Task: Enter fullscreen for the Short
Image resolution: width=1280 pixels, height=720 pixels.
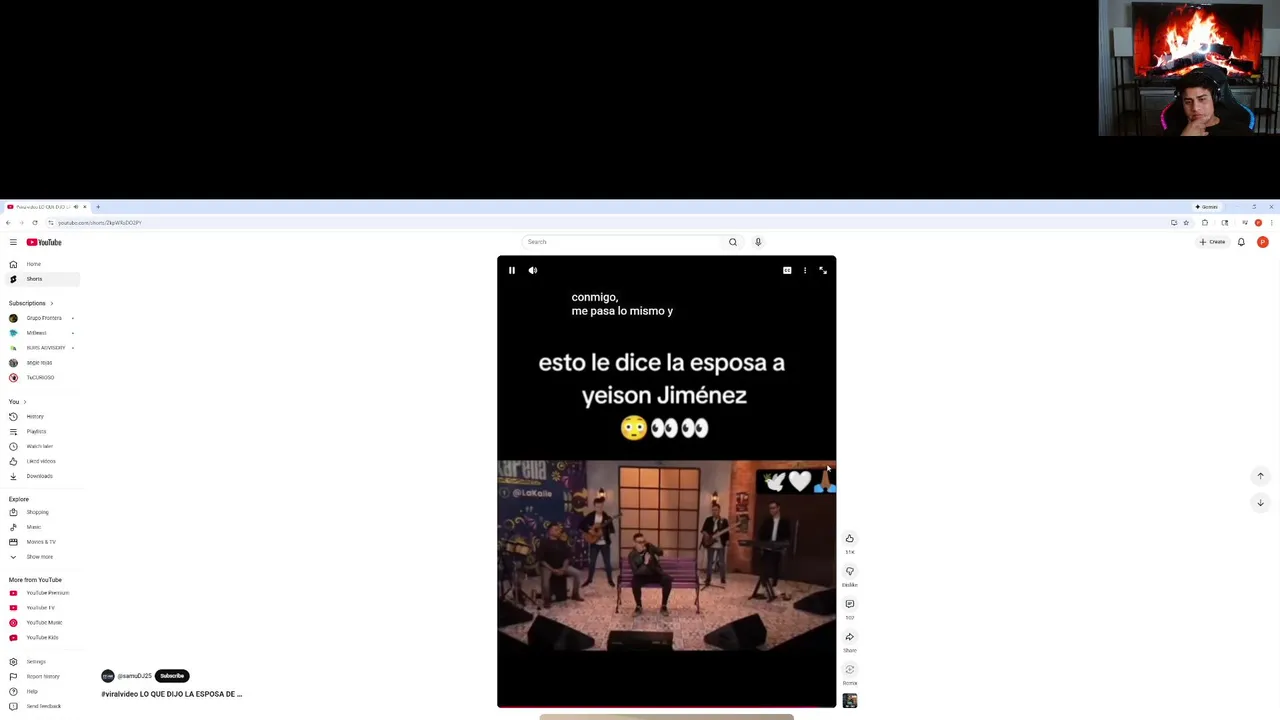Action: pyautogui.click(x=823, y=270)
